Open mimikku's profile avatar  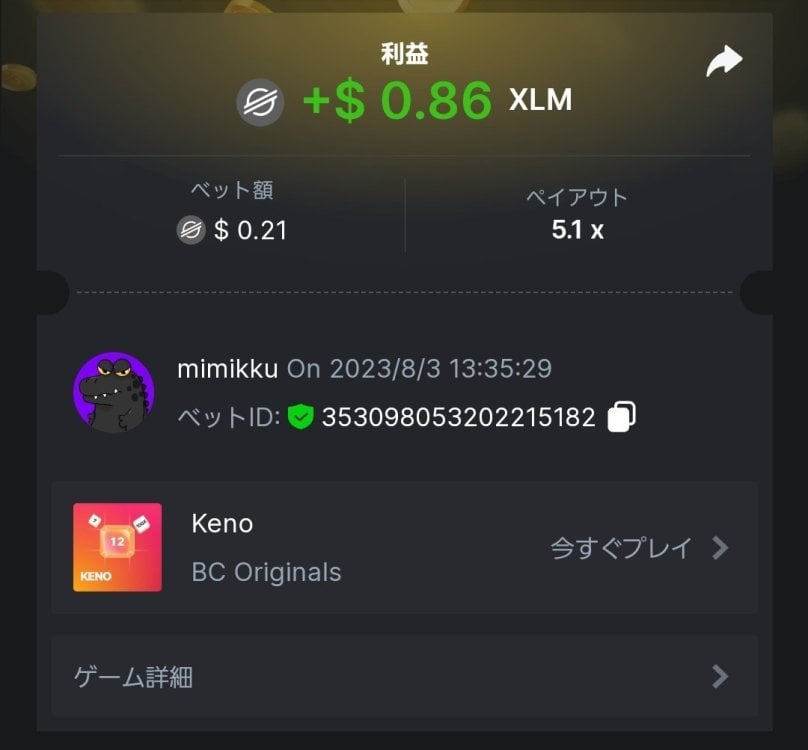tap(114, 392)
